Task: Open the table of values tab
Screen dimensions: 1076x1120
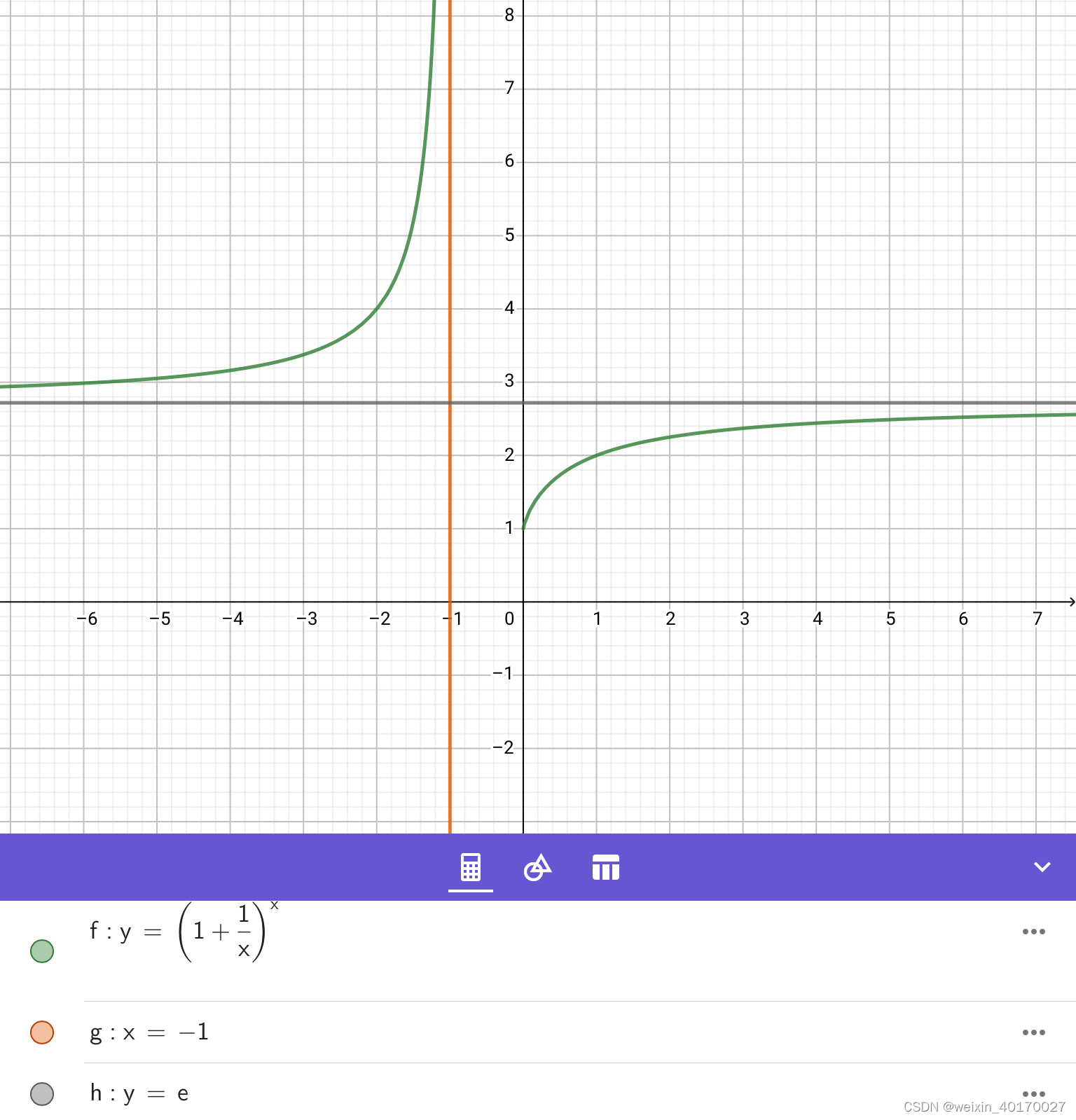Action: 605,867
